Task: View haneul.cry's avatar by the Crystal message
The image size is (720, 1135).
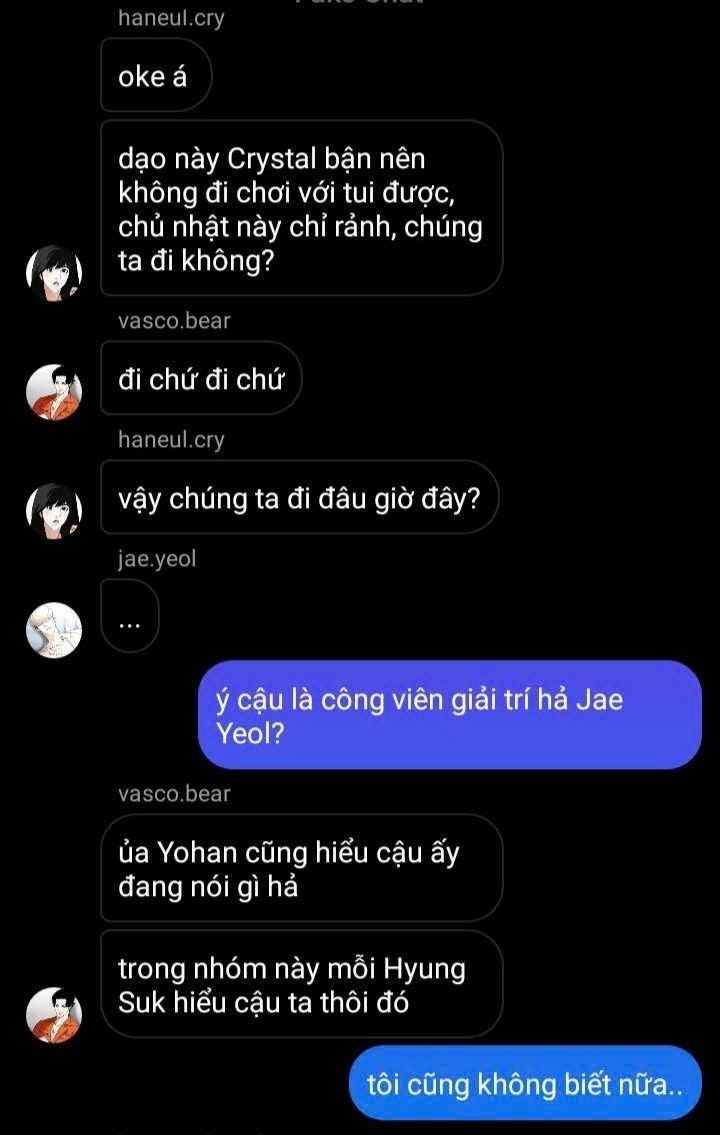Action: 53,271
